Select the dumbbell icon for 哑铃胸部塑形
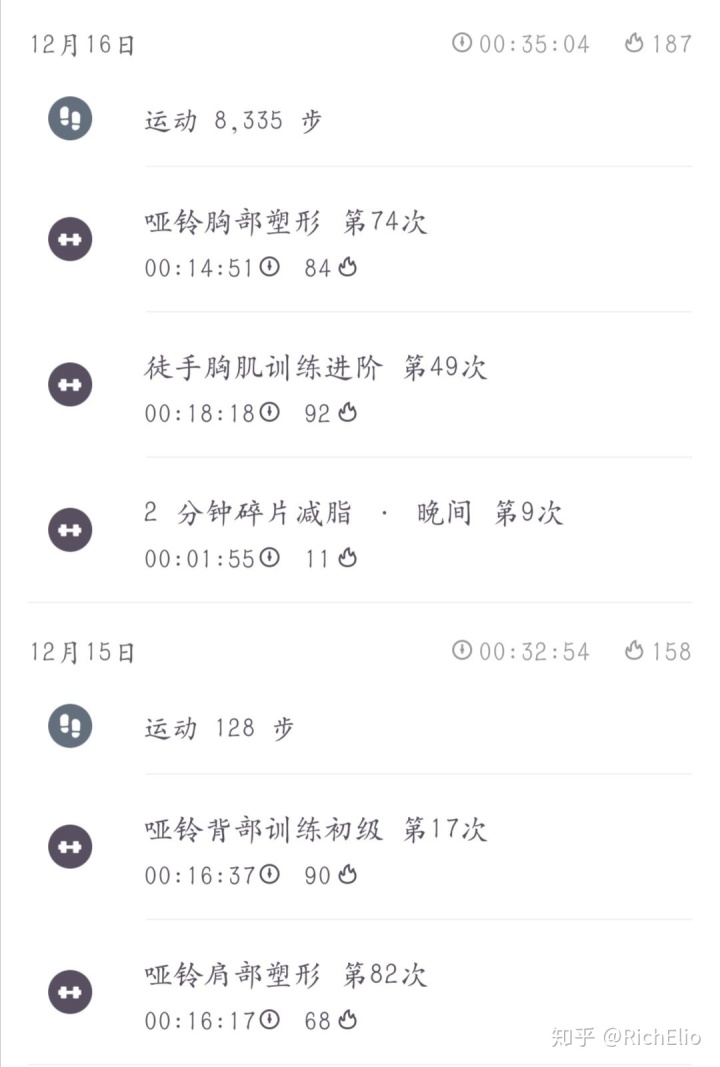720x1067 pixels. [x=69, y=239]
